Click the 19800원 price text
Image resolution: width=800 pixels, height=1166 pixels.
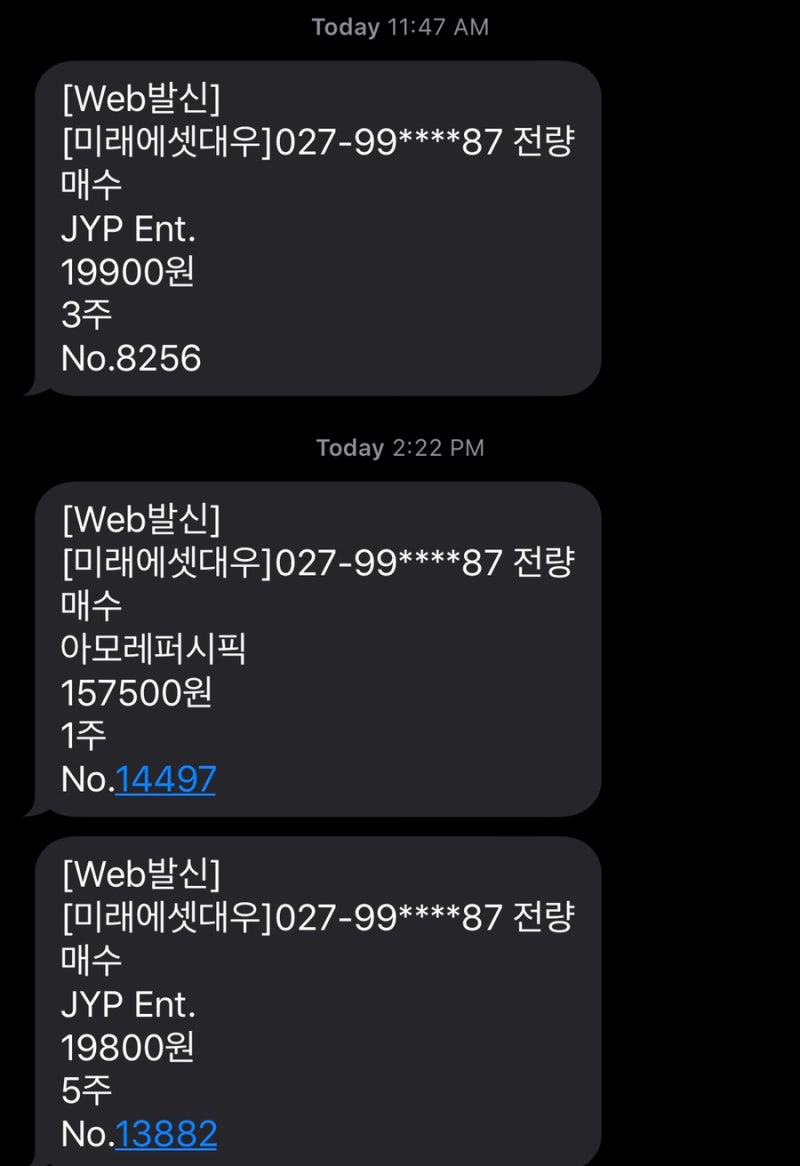[125, 1044]
